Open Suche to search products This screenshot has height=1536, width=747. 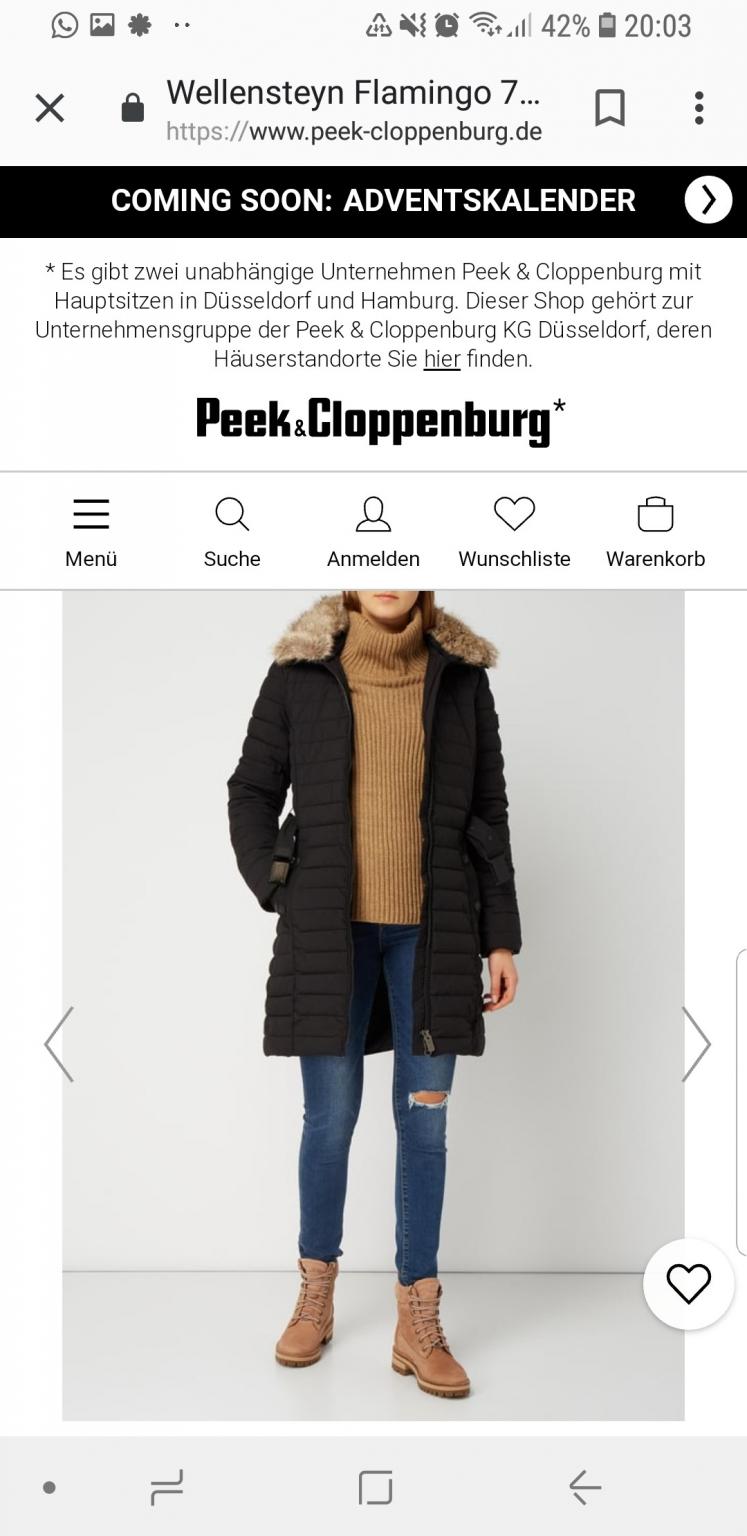point(232,532)
